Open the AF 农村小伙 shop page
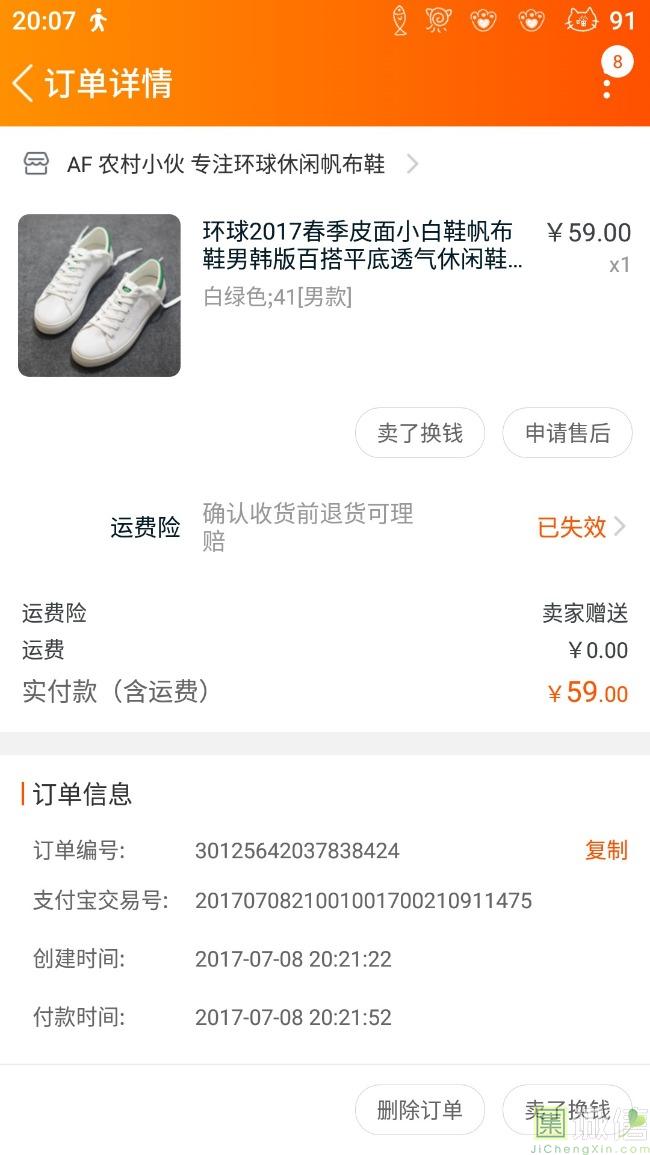650x1155 pixels. [x=225, y=164]
